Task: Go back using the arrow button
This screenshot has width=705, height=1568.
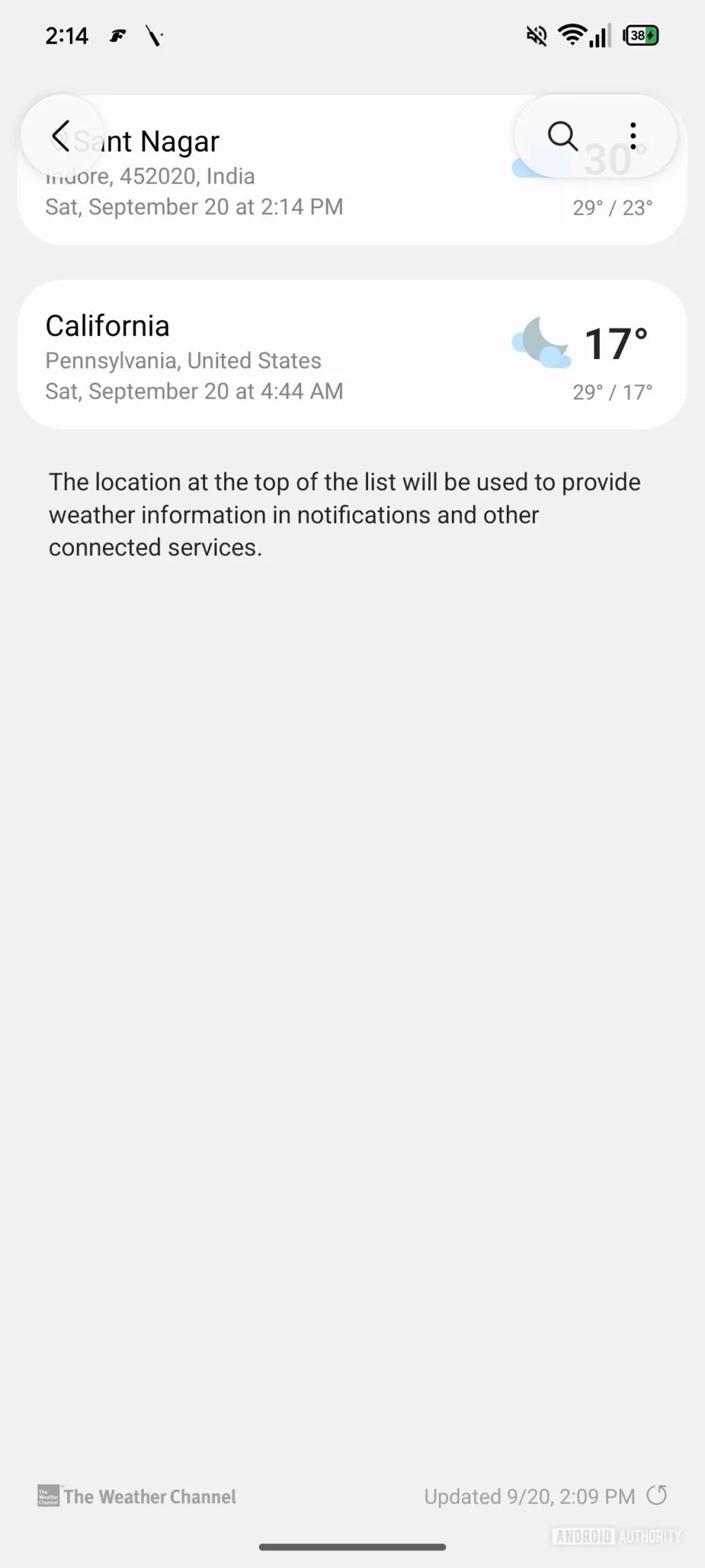Action: point(61,136)
